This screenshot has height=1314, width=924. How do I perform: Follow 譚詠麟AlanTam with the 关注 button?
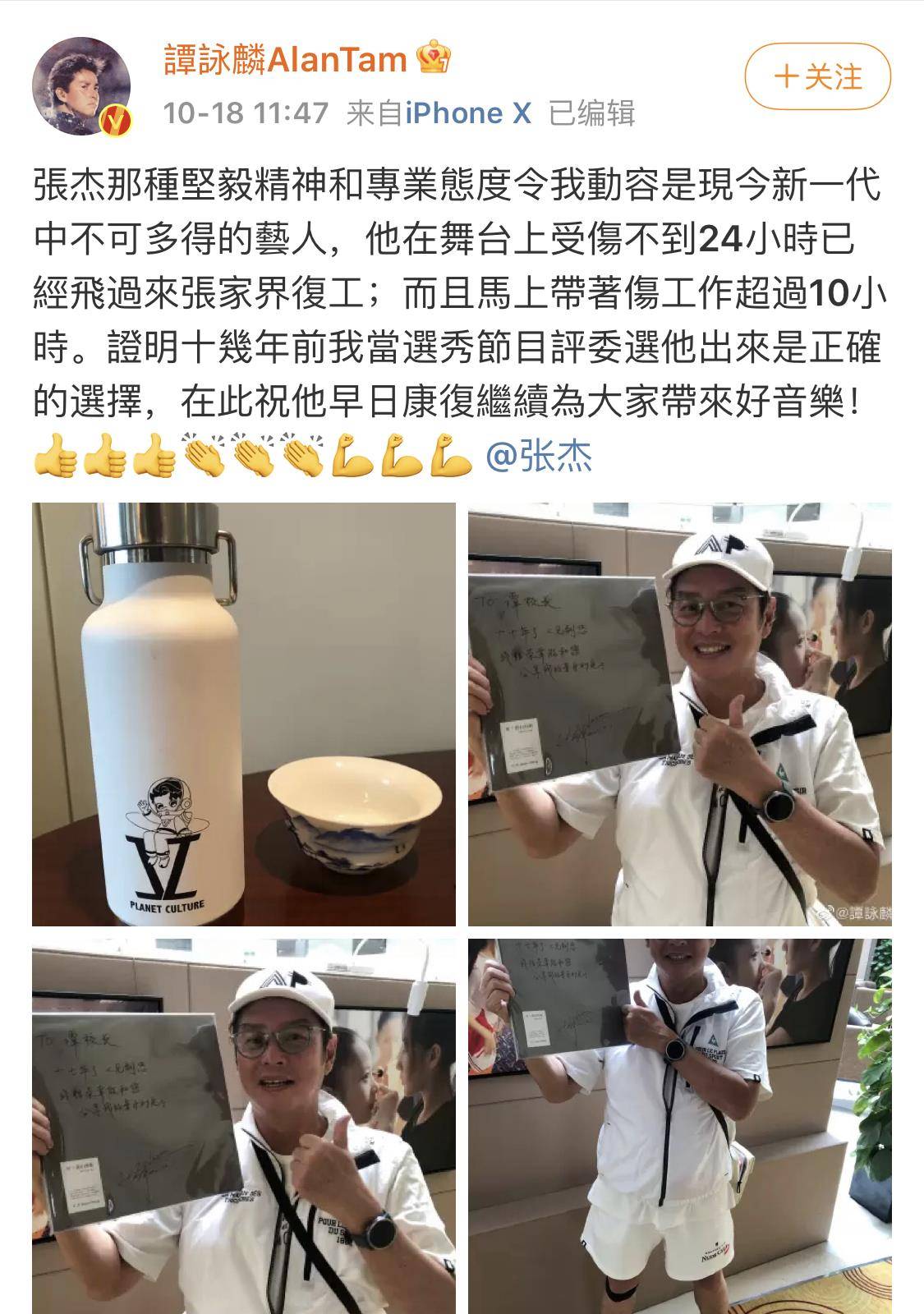pos(817,77)
